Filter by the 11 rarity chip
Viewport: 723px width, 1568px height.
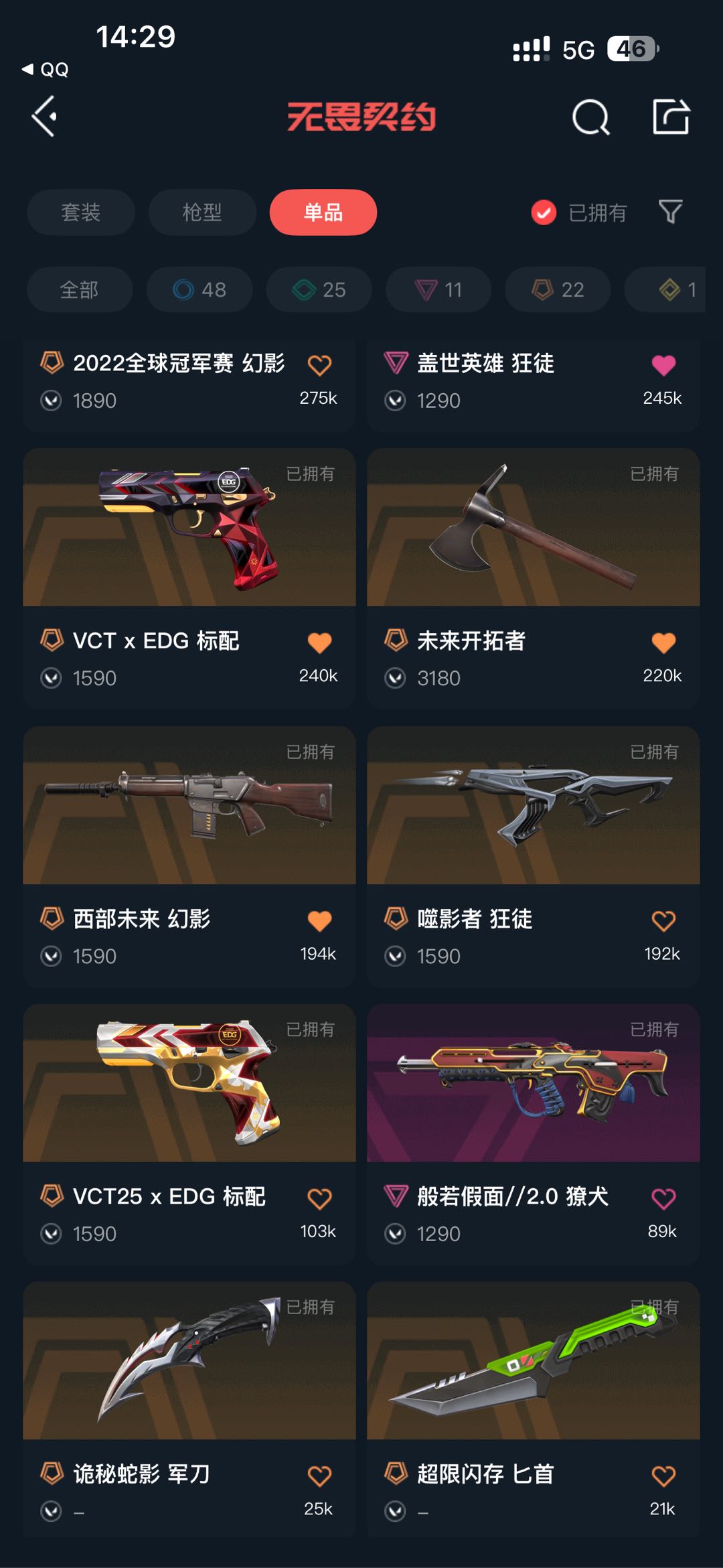click(x=438, y=289)
